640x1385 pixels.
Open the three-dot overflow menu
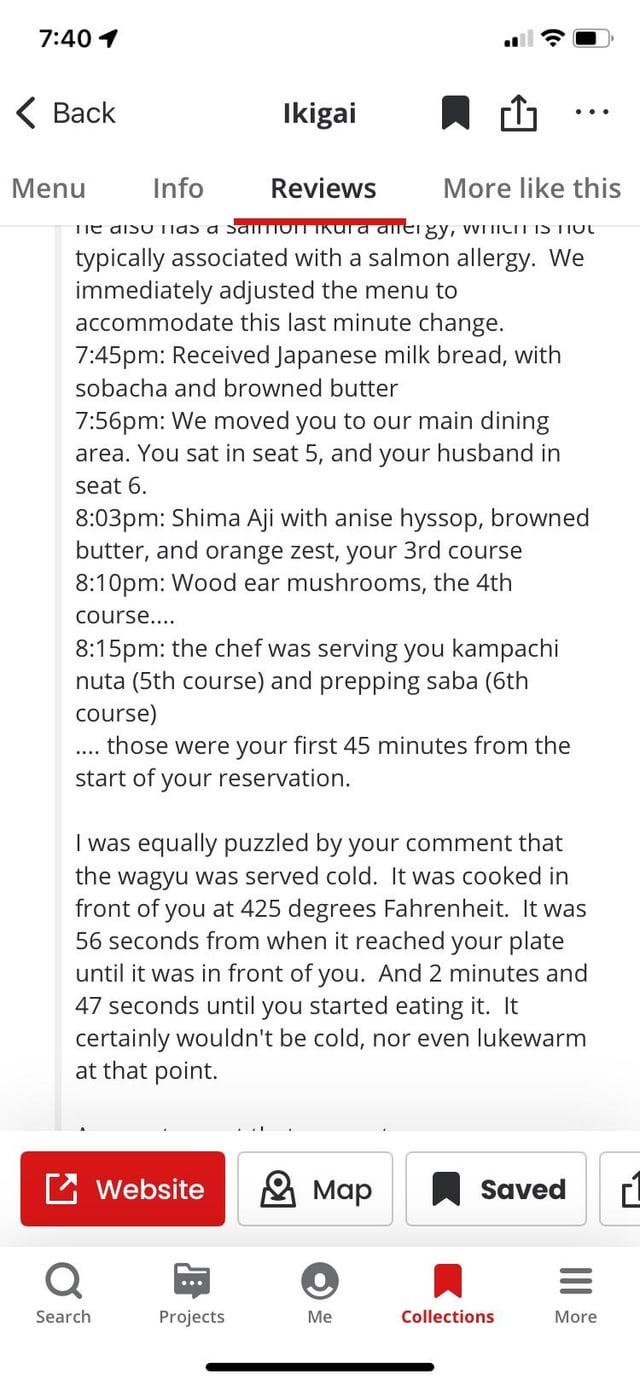click(x=591, y=113)
